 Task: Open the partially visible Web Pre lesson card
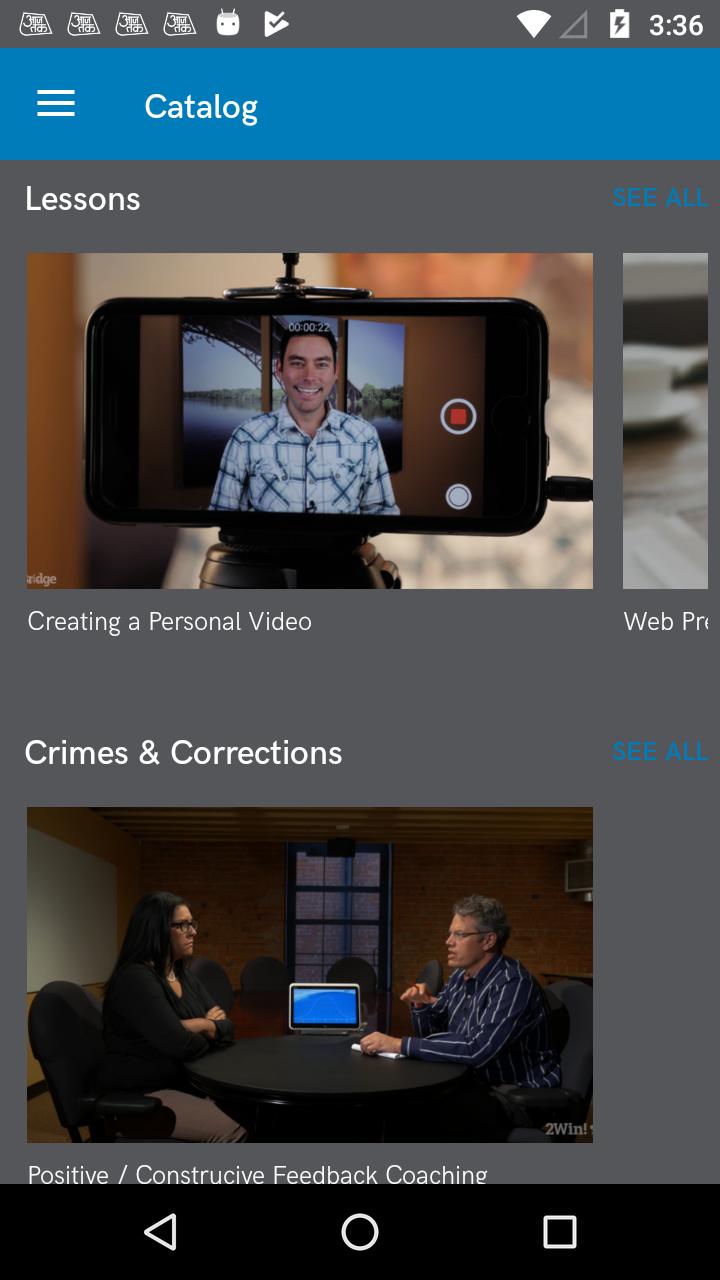click(666, 421)
